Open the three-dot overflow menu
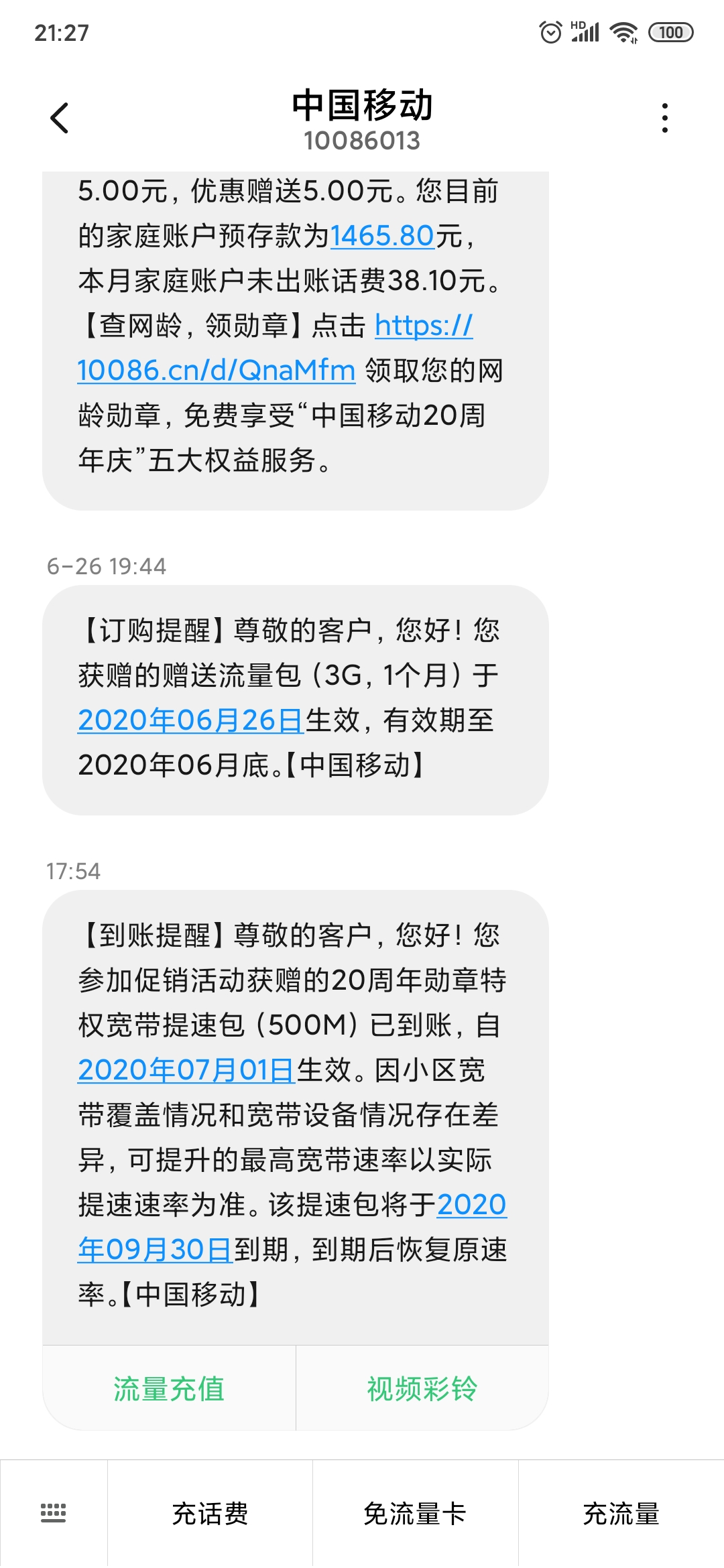 (x=664, y=118)
